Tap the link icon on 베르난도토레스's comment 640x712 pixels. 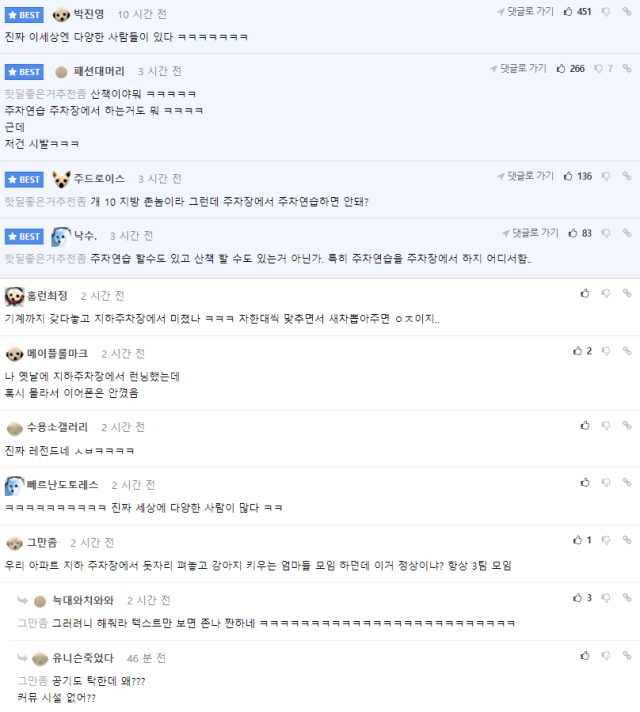pos(627,483)
